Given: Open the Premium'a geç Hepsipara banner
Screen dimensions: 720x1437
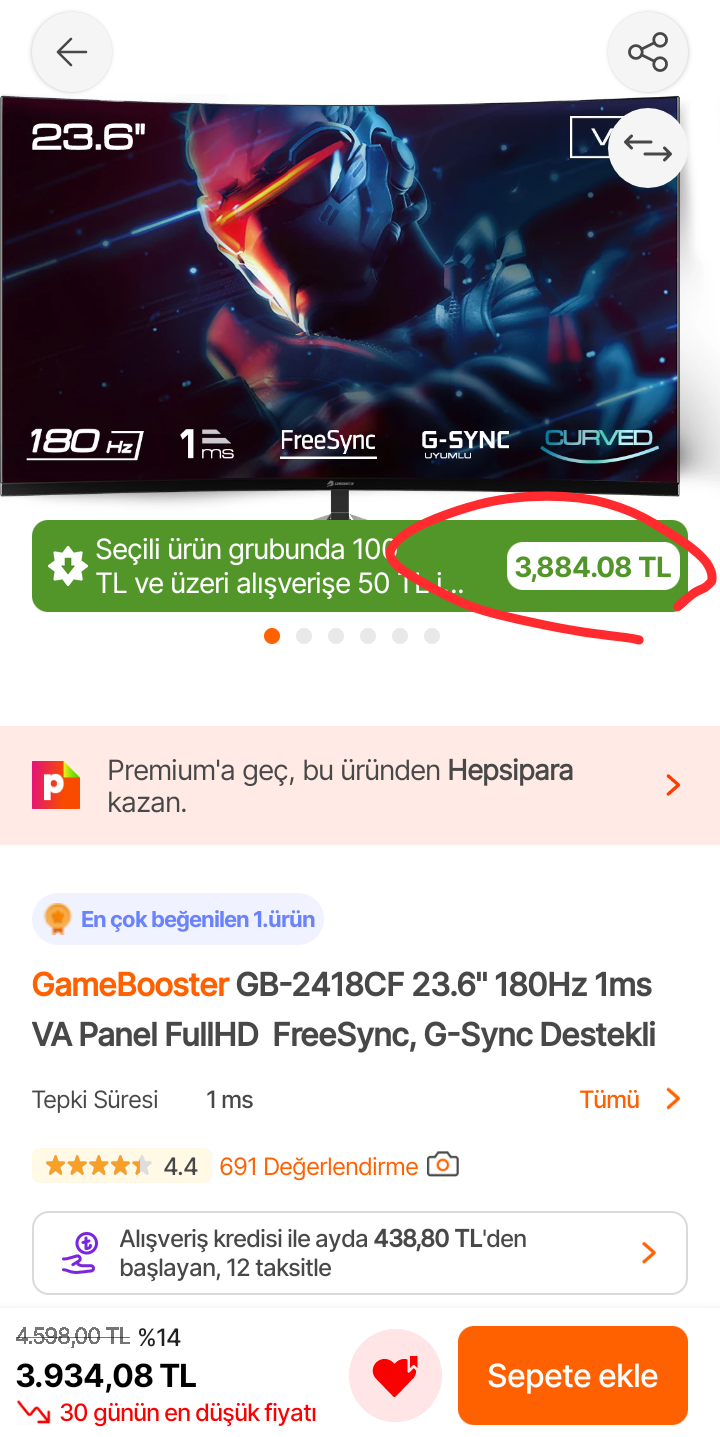Looking at the screenshot, I should coord(360,785).
